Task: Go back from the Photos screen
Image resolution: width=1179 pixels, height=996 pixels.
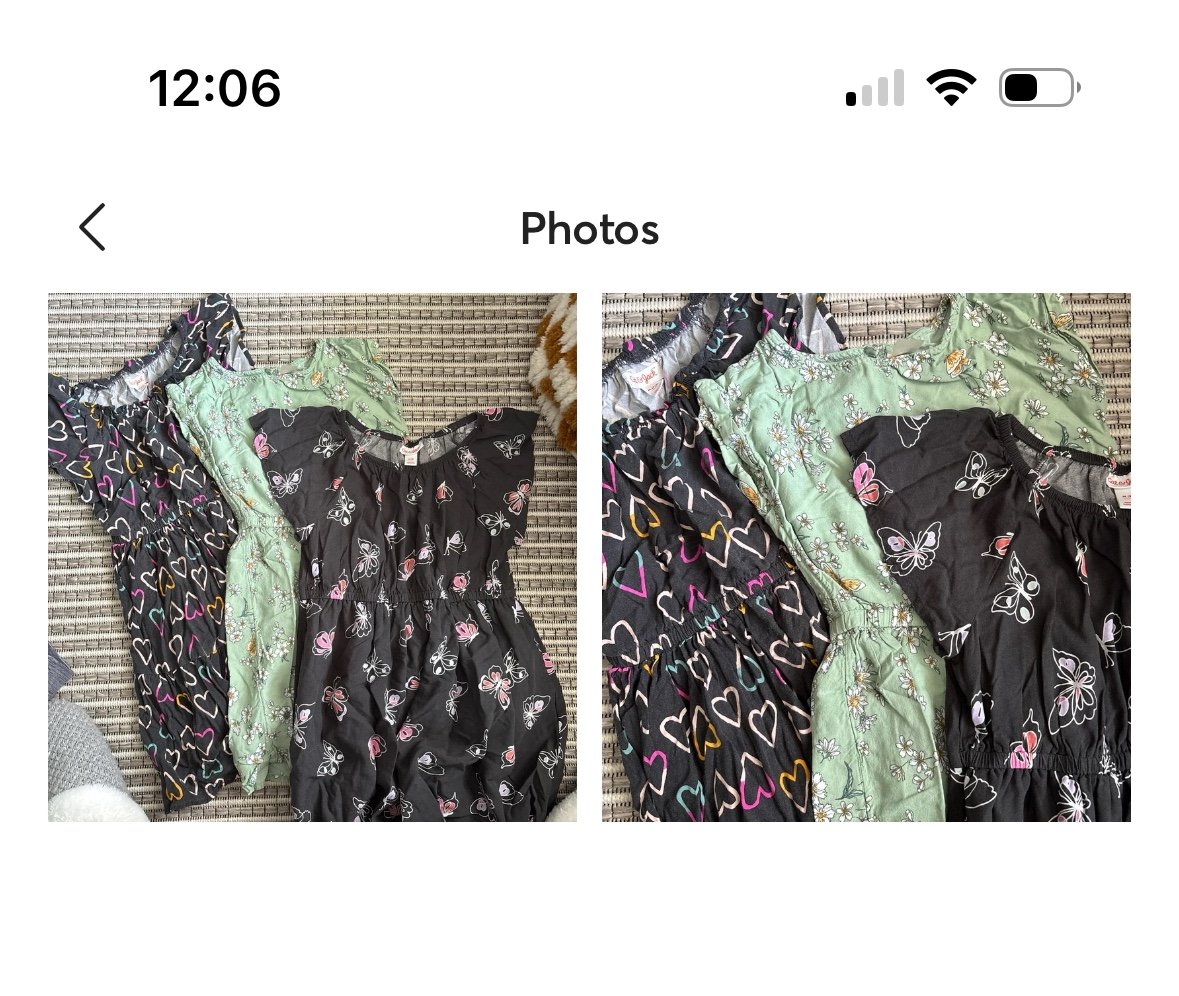Action: point(92,227)
